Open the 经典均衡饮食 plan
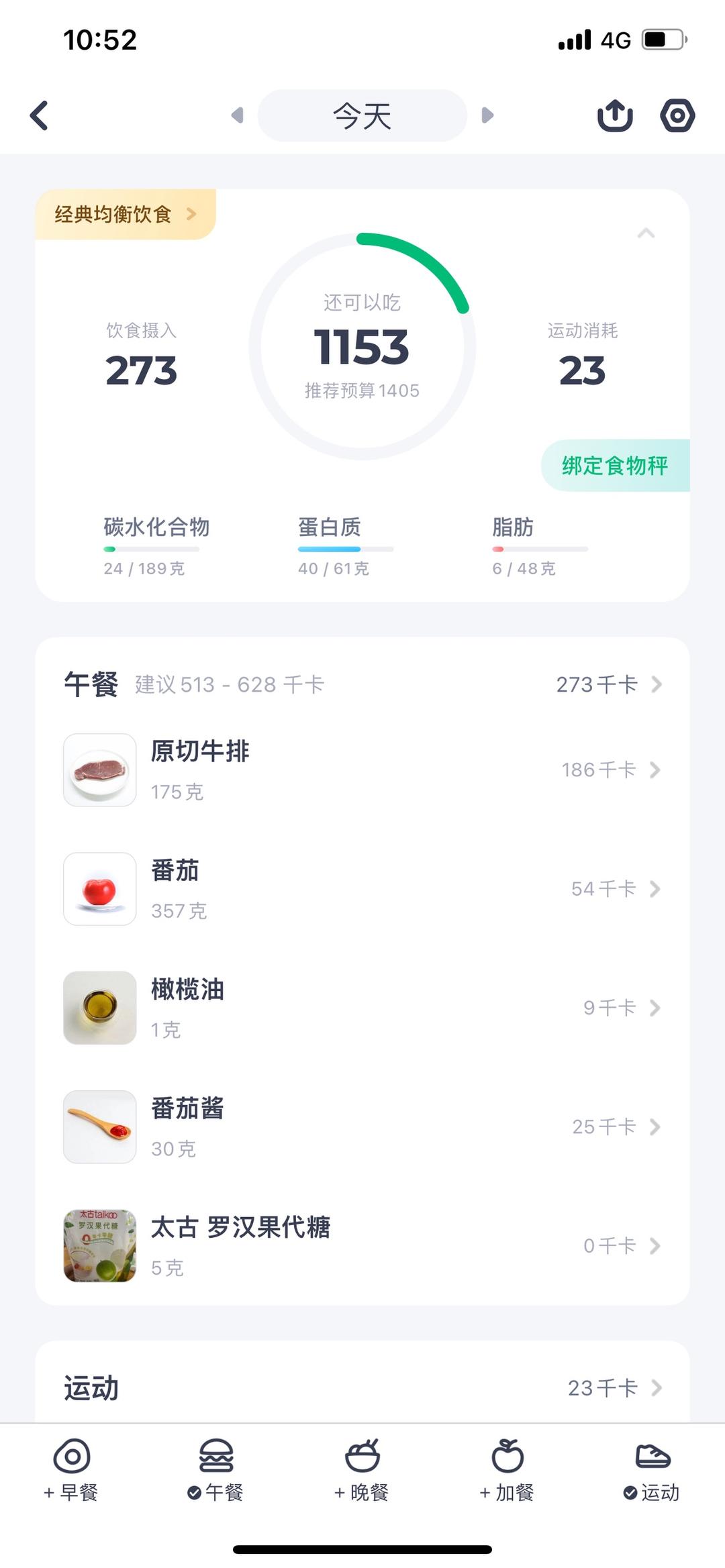The image size is (725, 1568). [126, 215]
